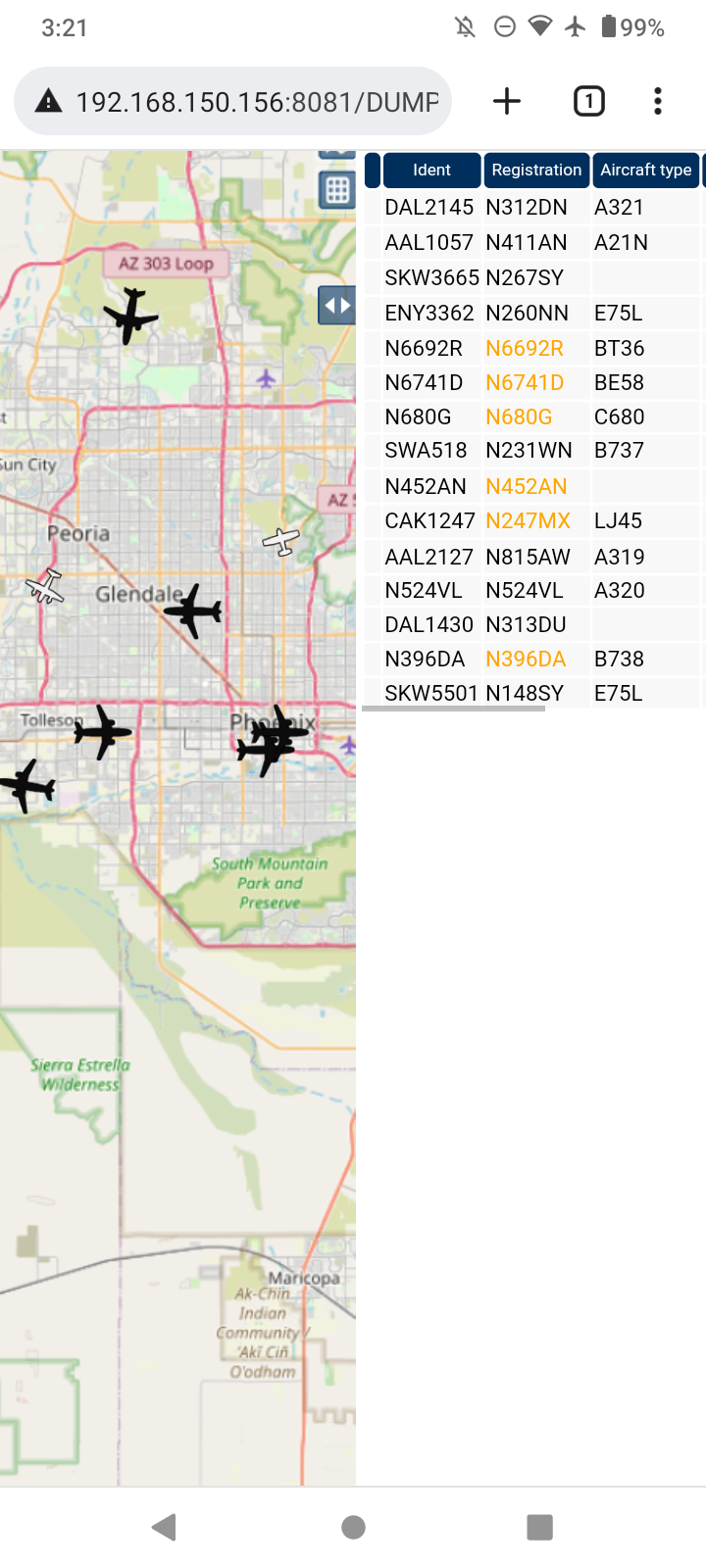This screenshot has height=1568, width=706.
Task: Open registration link N6692R
Action: (x=525, y=348)
